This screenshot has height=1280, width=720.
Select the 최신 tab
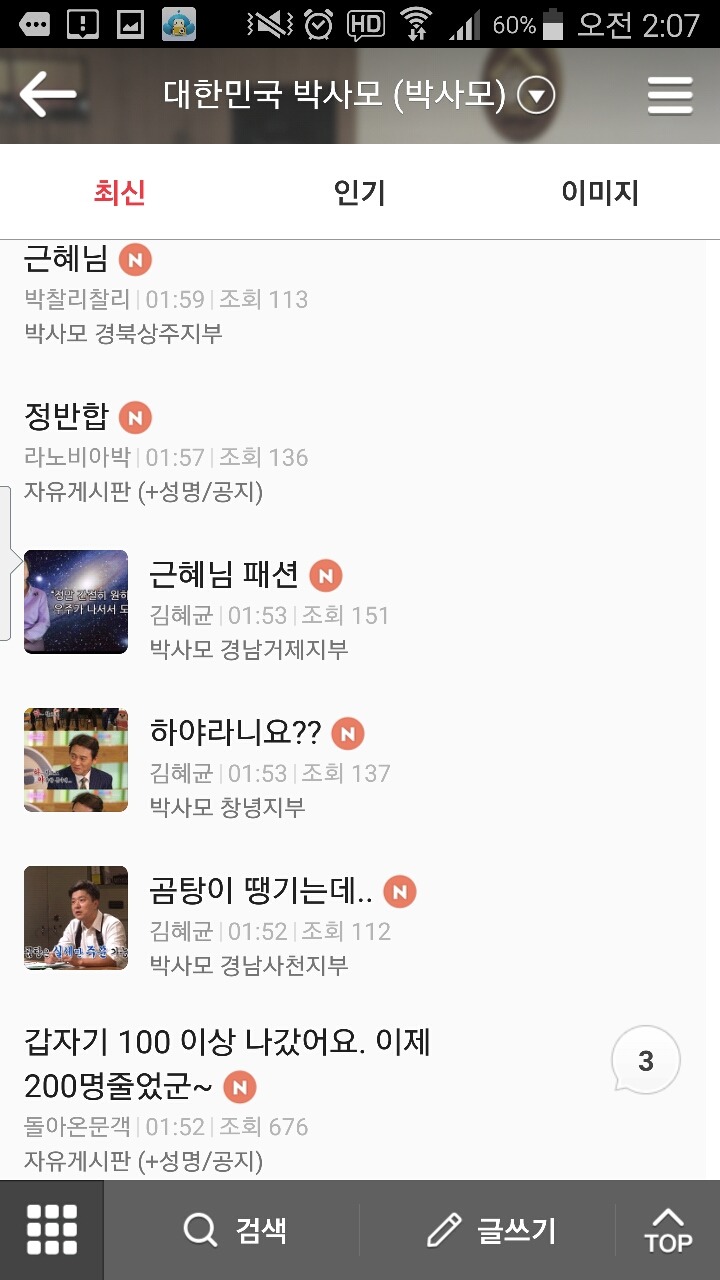(120, 192)
